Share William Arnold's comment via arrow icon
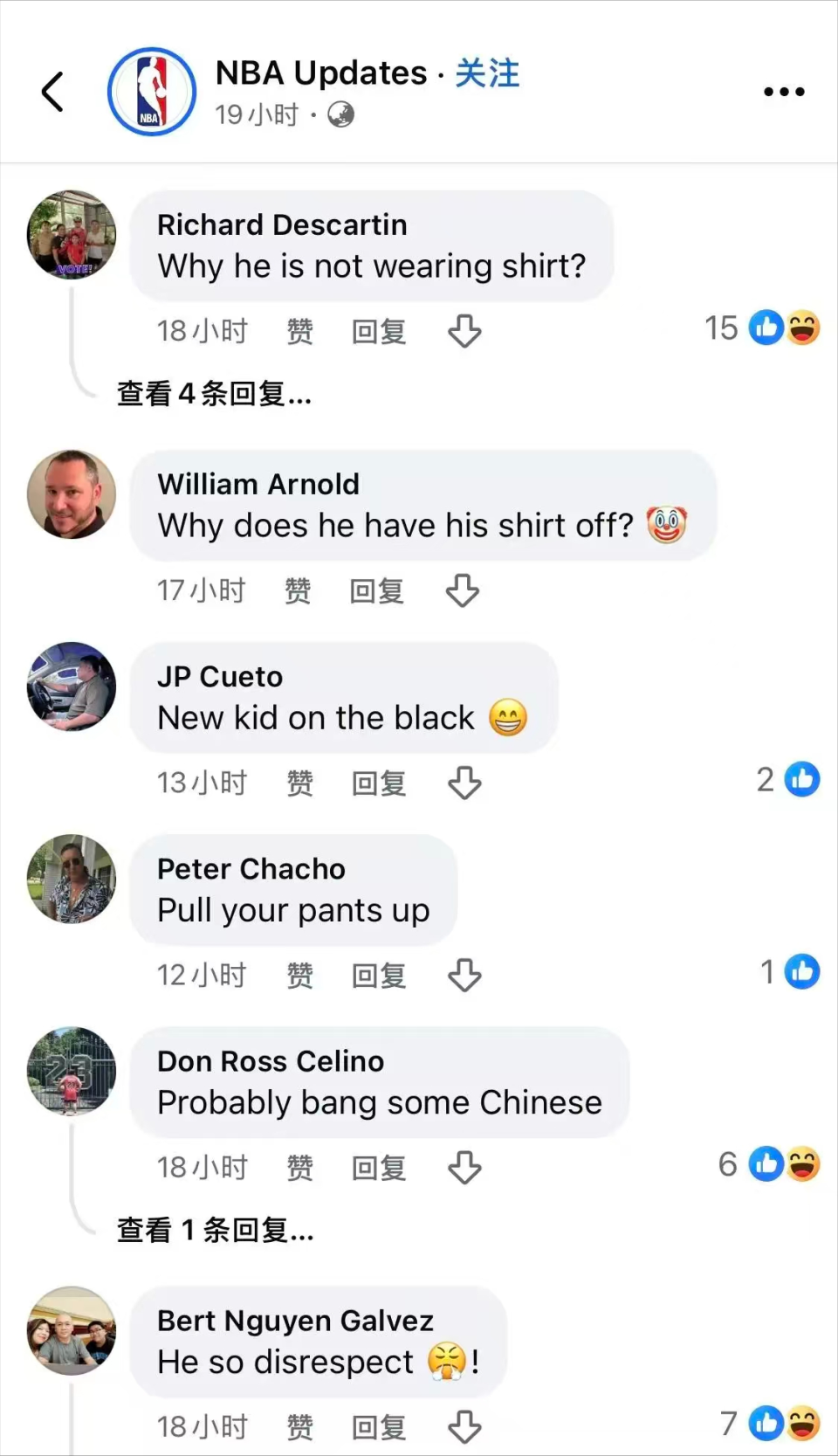This screenshot has height=1456, width=838. click(463, 591)
